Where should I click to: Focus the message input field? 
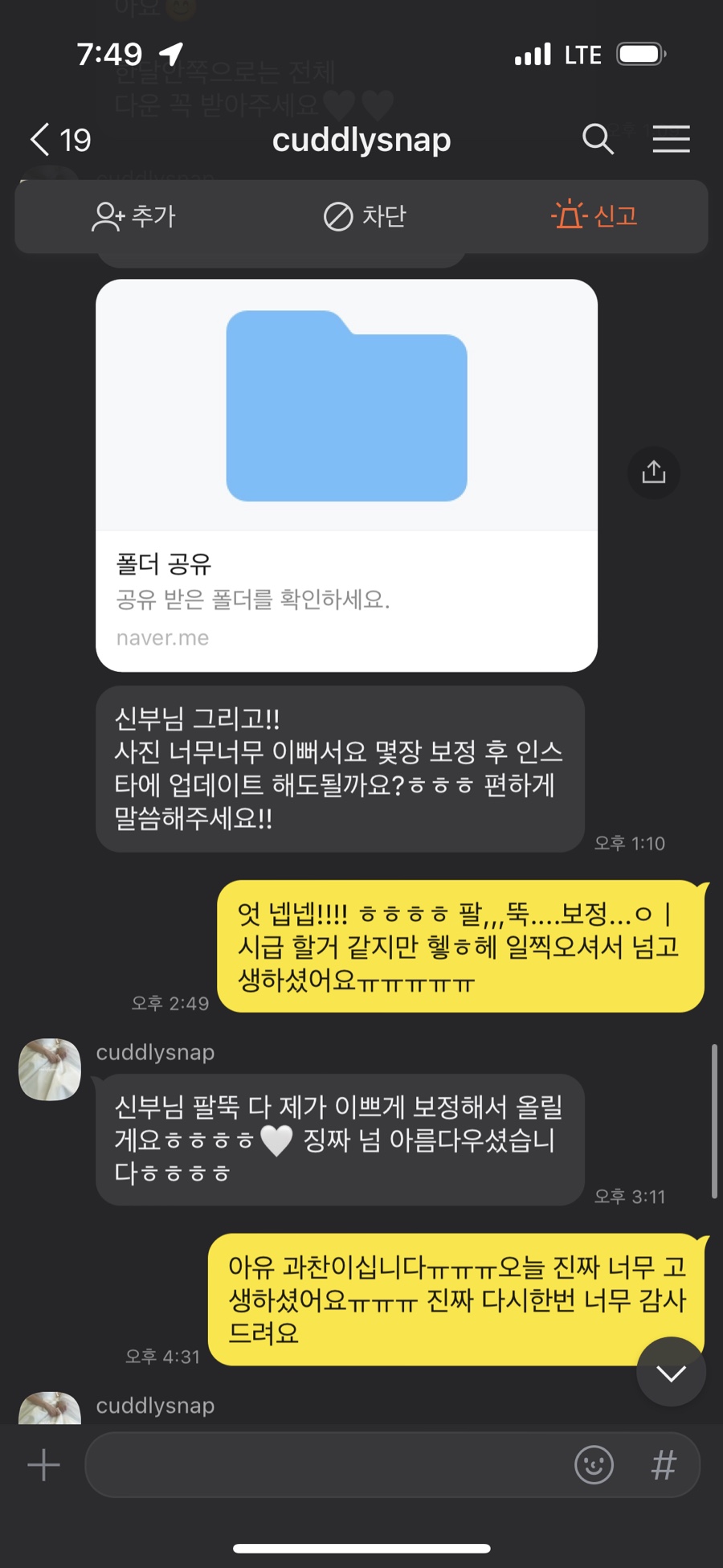pyautogui.click(x=321, y=1465)
